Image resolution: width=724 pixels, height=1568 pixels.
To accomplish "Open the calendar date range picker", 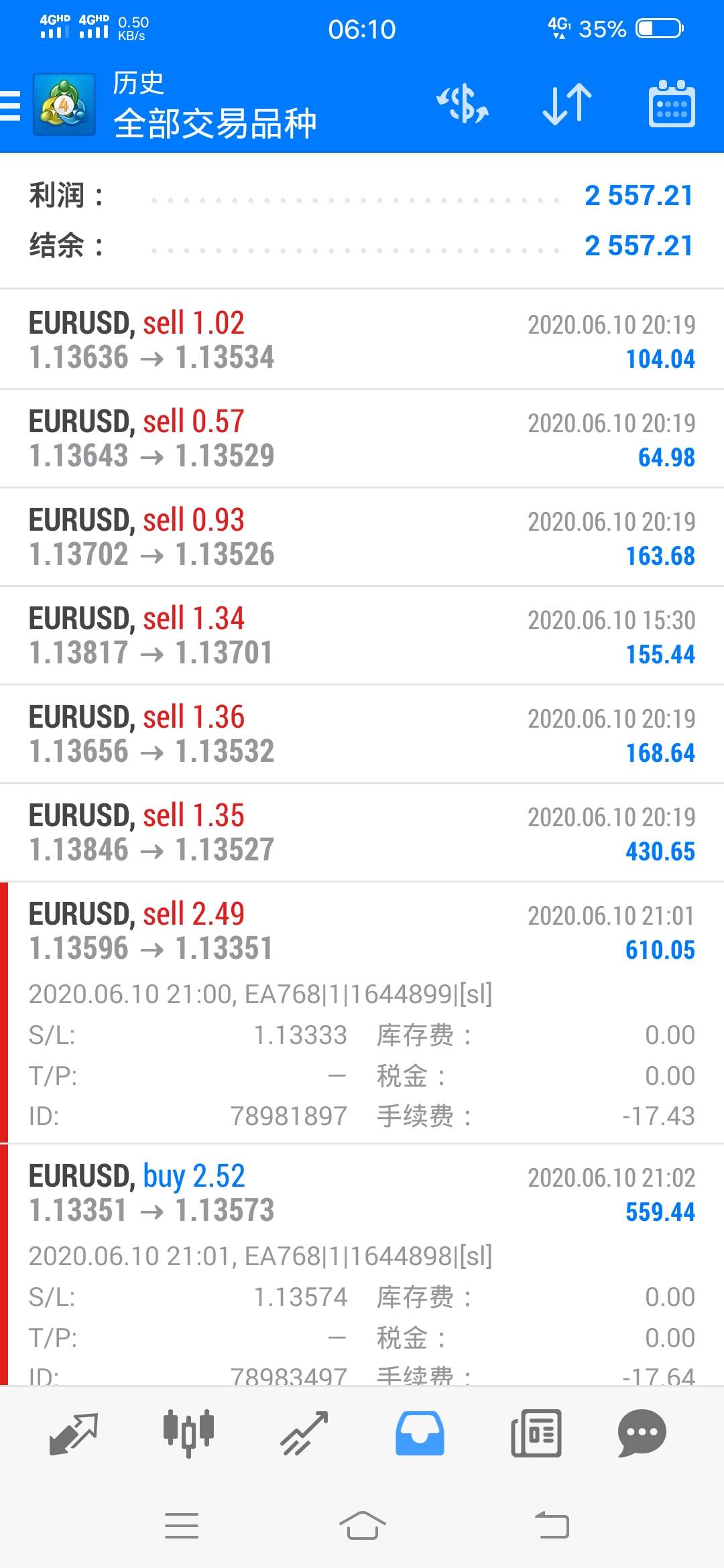I will point(672,105).
